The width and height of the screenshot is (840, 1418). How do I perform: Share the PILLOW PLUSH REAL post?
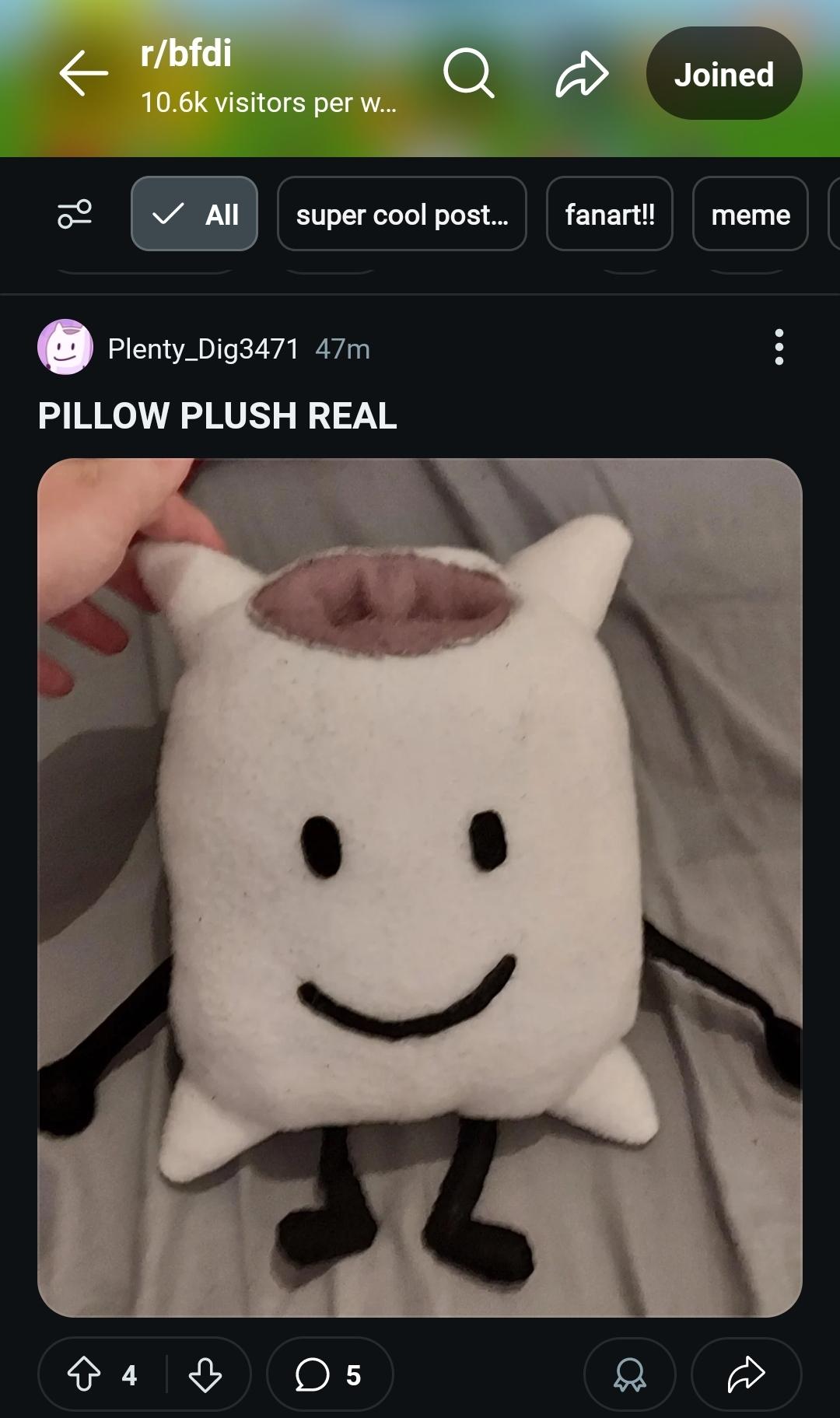tap(746, 1374)
